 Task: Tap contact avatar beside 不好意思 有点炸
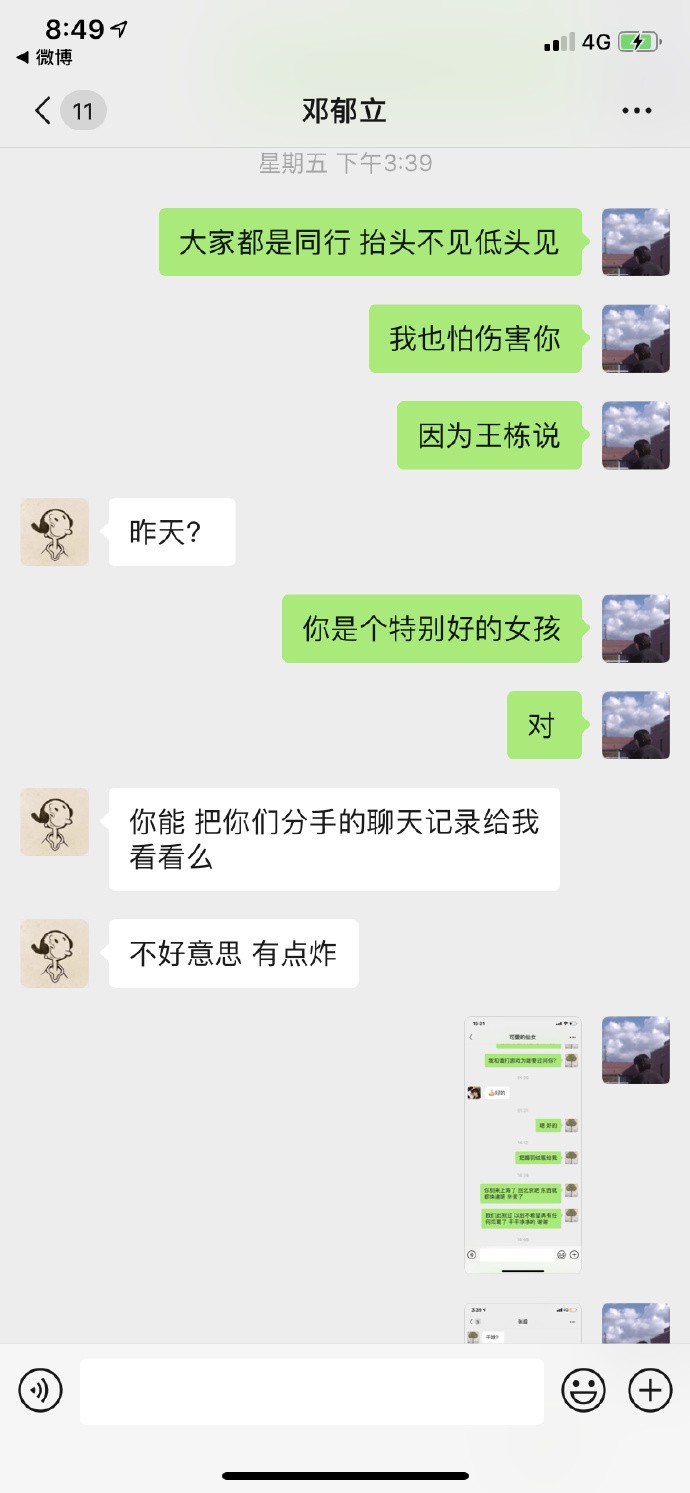pos(54,953)
